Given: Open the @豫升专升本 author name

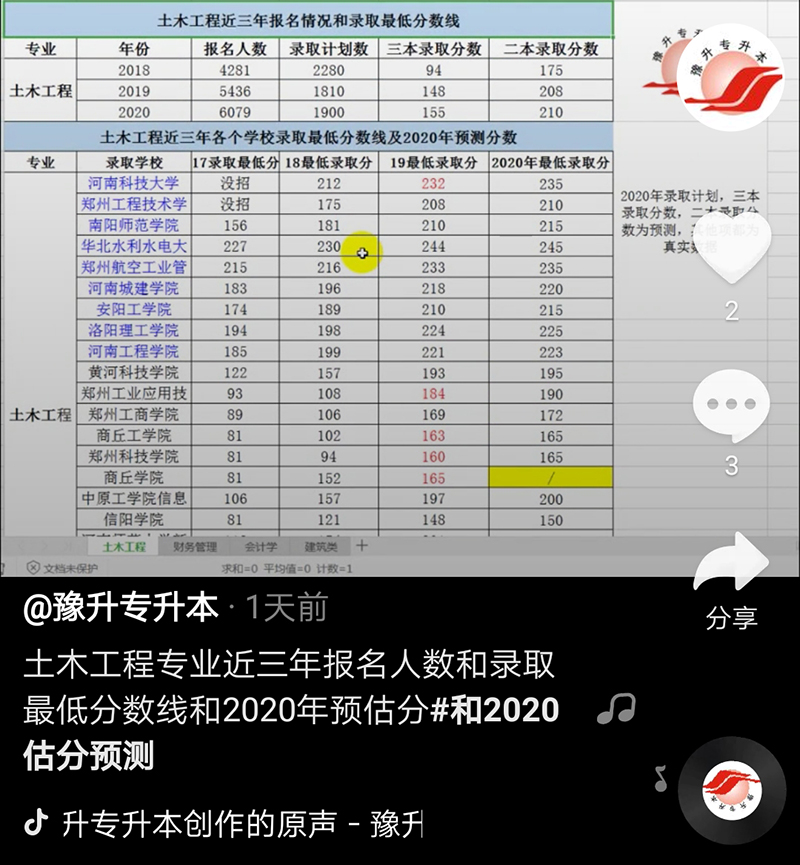Looking at the screenshot, I should [120, 607].
